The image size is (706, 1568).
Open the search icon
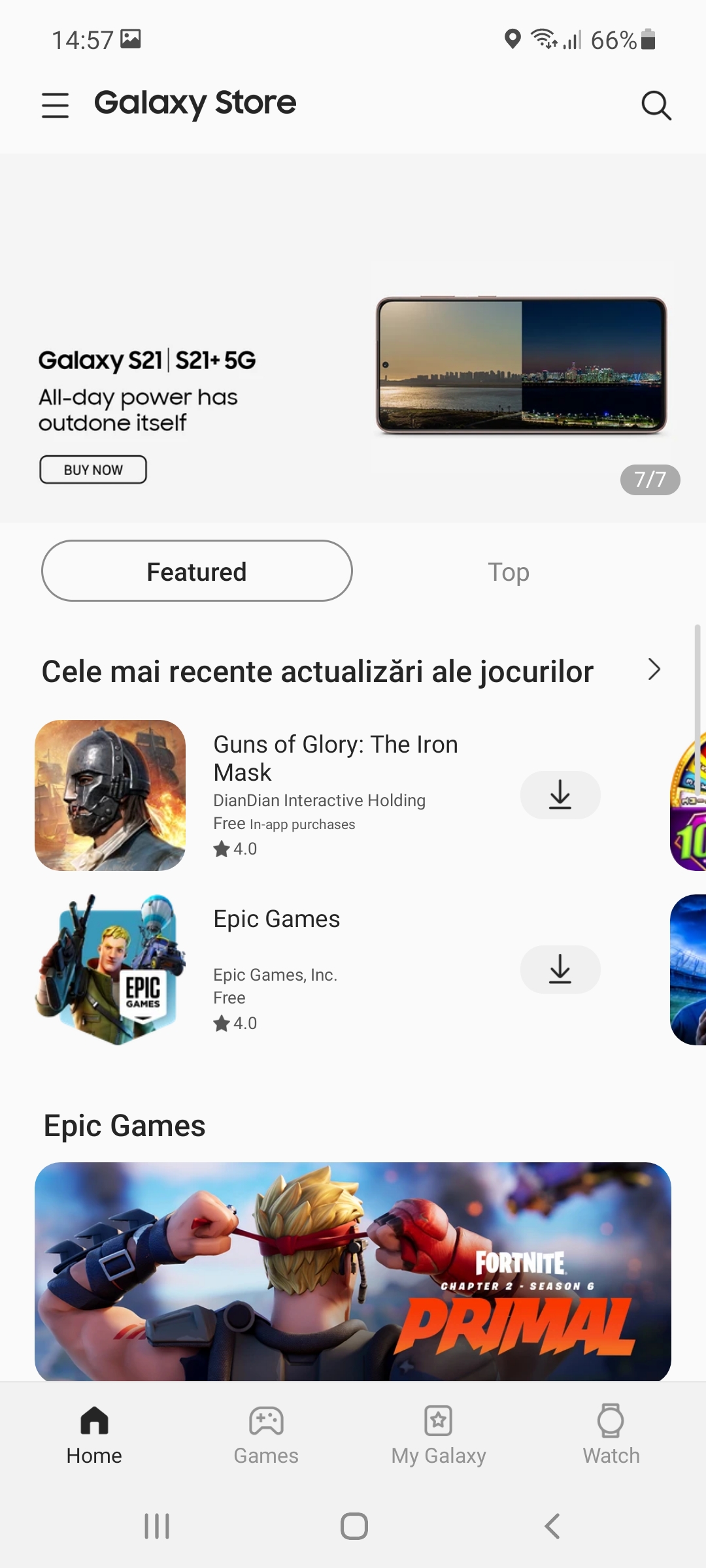point(656,105)
